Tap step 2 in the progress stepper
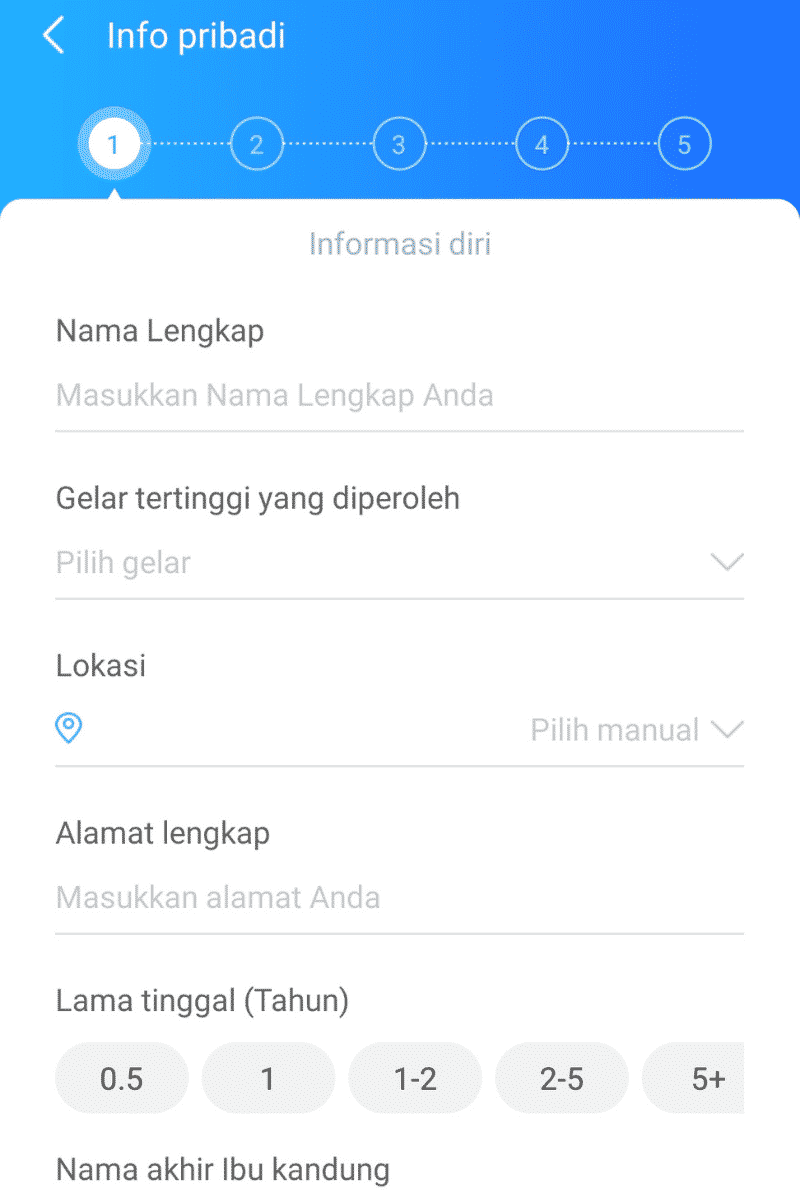800x1200 pixels. (x=256, y=143)
